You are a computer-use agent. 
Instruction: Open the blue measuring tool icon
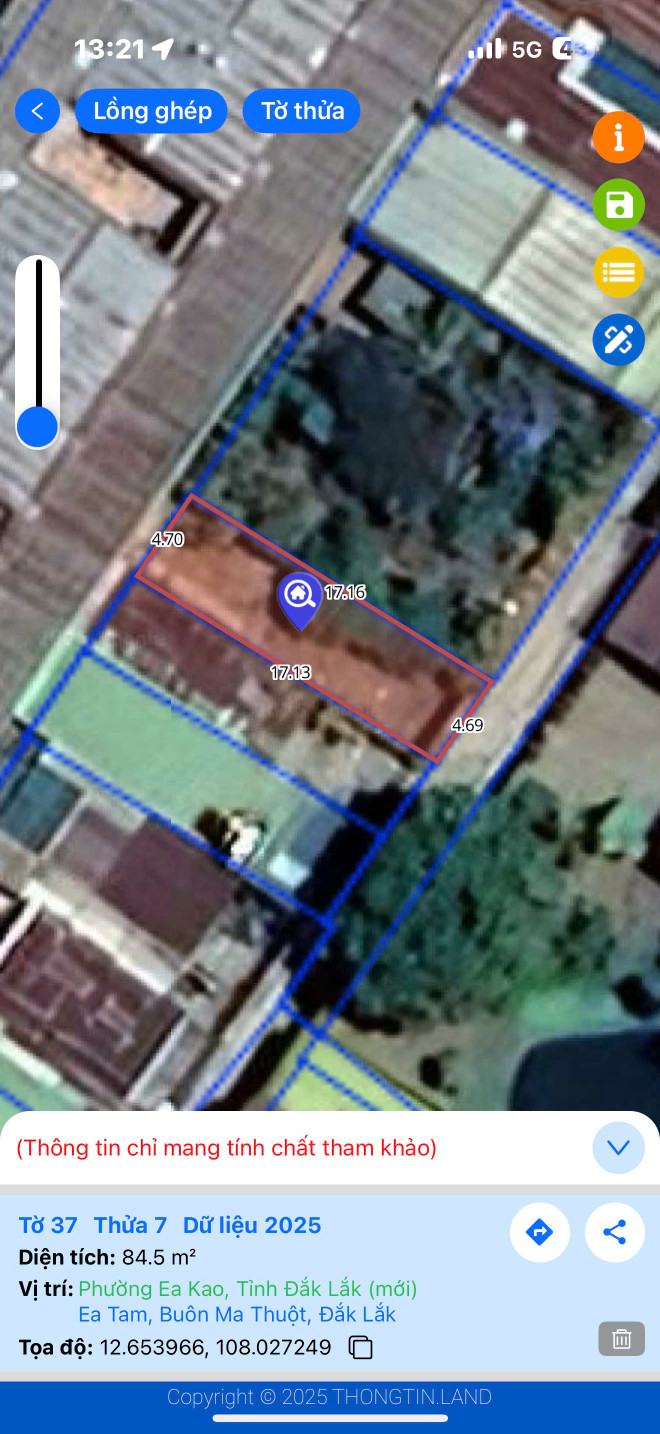pos(618,340)
